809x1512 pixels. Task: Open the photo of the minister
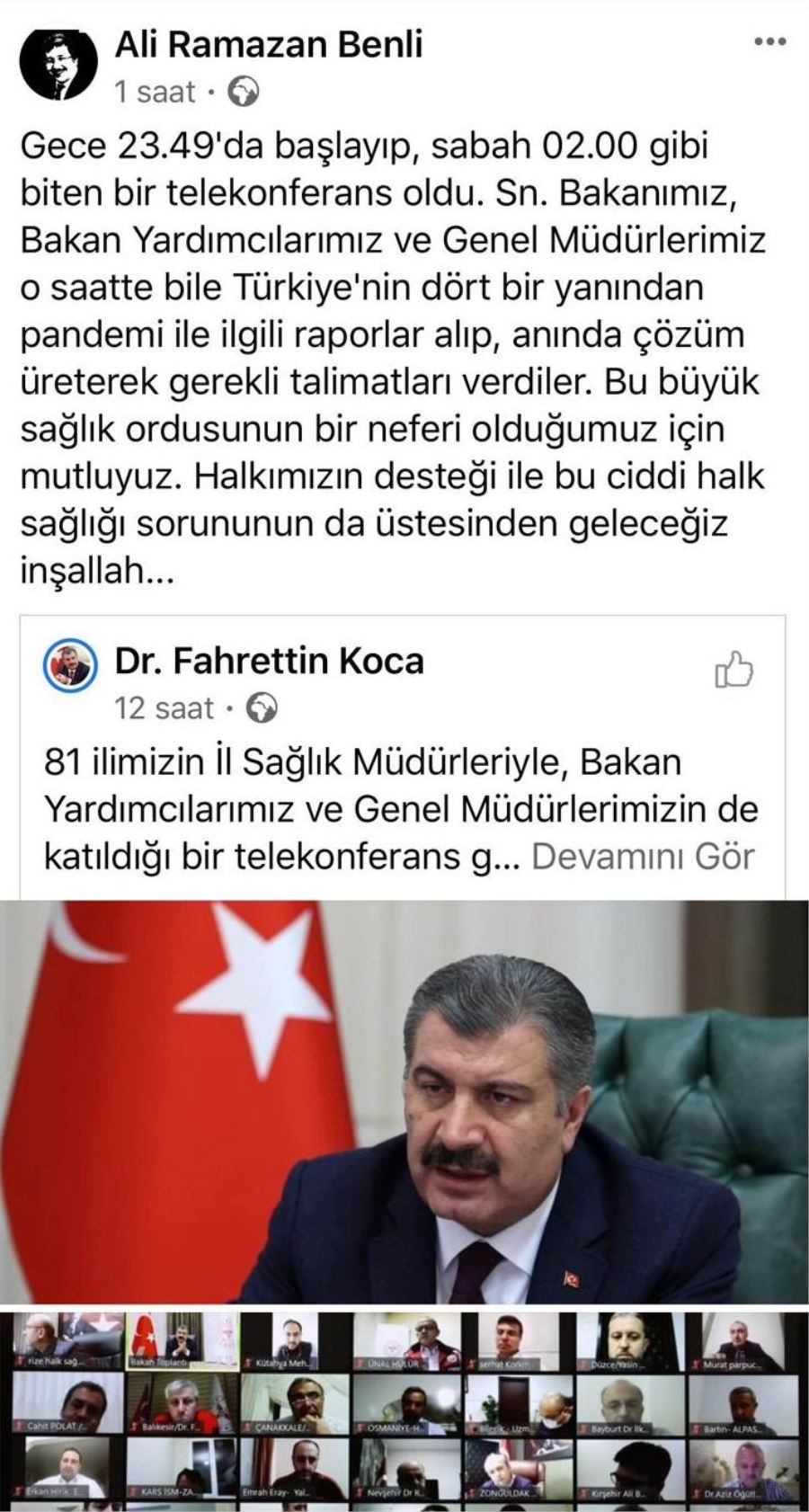(404, 1101)
